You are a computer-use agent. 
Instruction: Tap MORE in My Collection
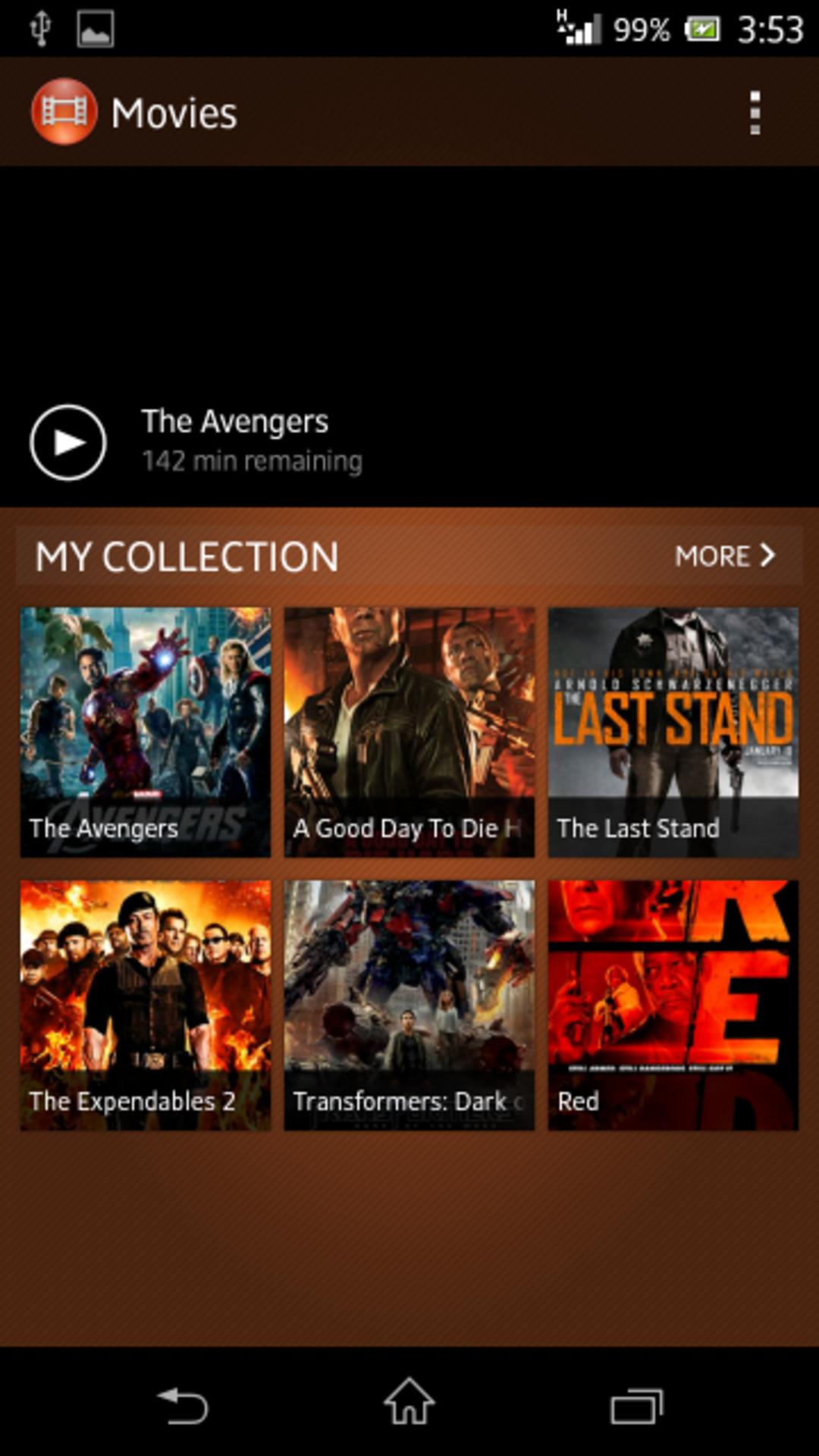click(725, 556)
